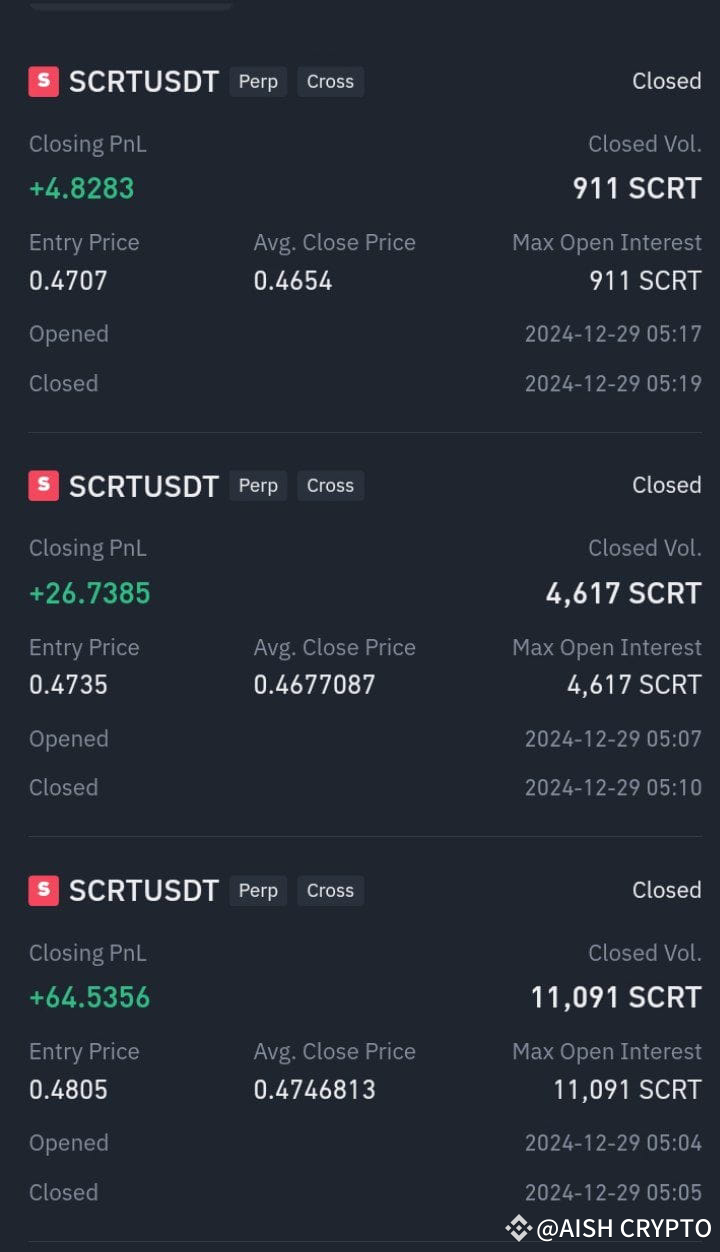Click the Closed status on the top card

[x=666, y=81]
